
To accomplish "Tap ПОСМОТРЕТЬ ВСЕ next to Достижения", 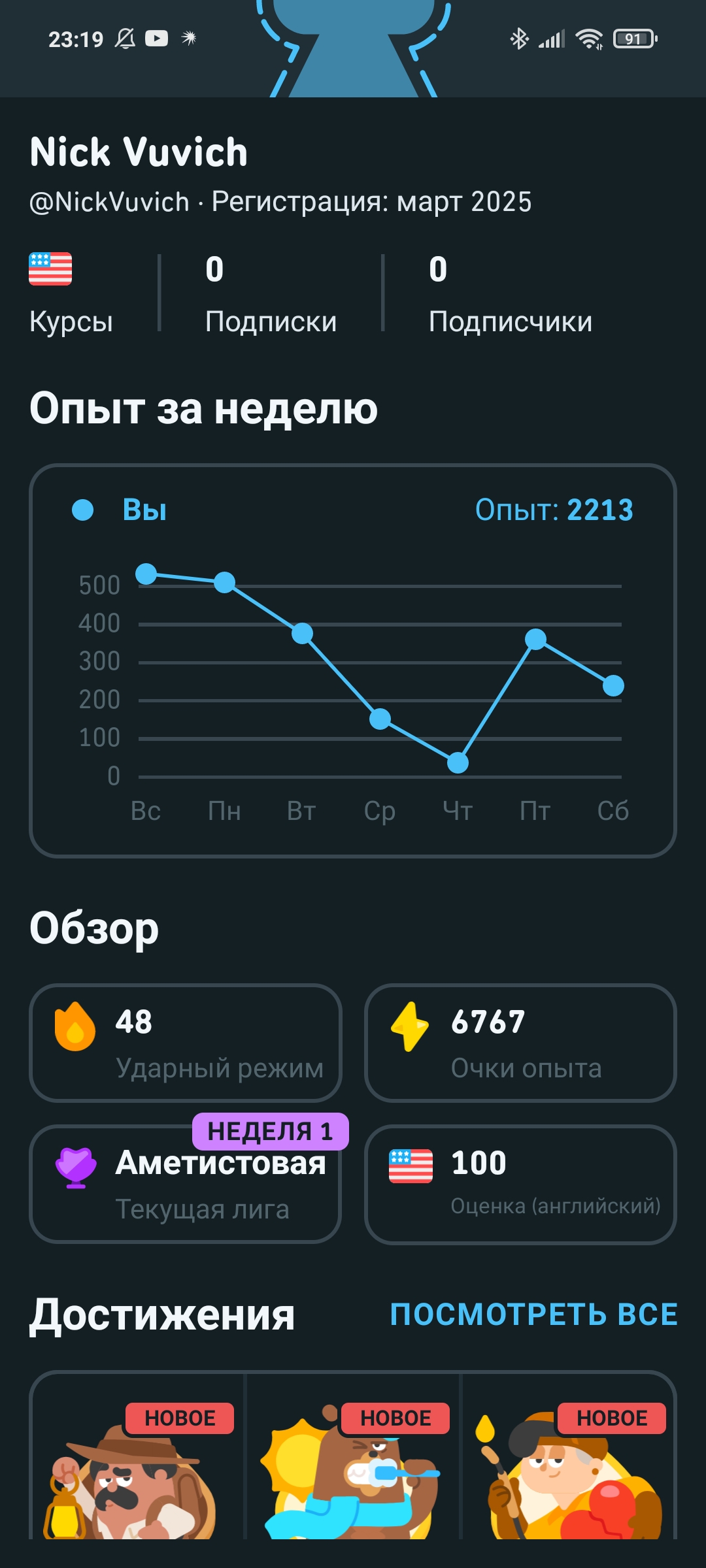I will [x=533, y=1314].
